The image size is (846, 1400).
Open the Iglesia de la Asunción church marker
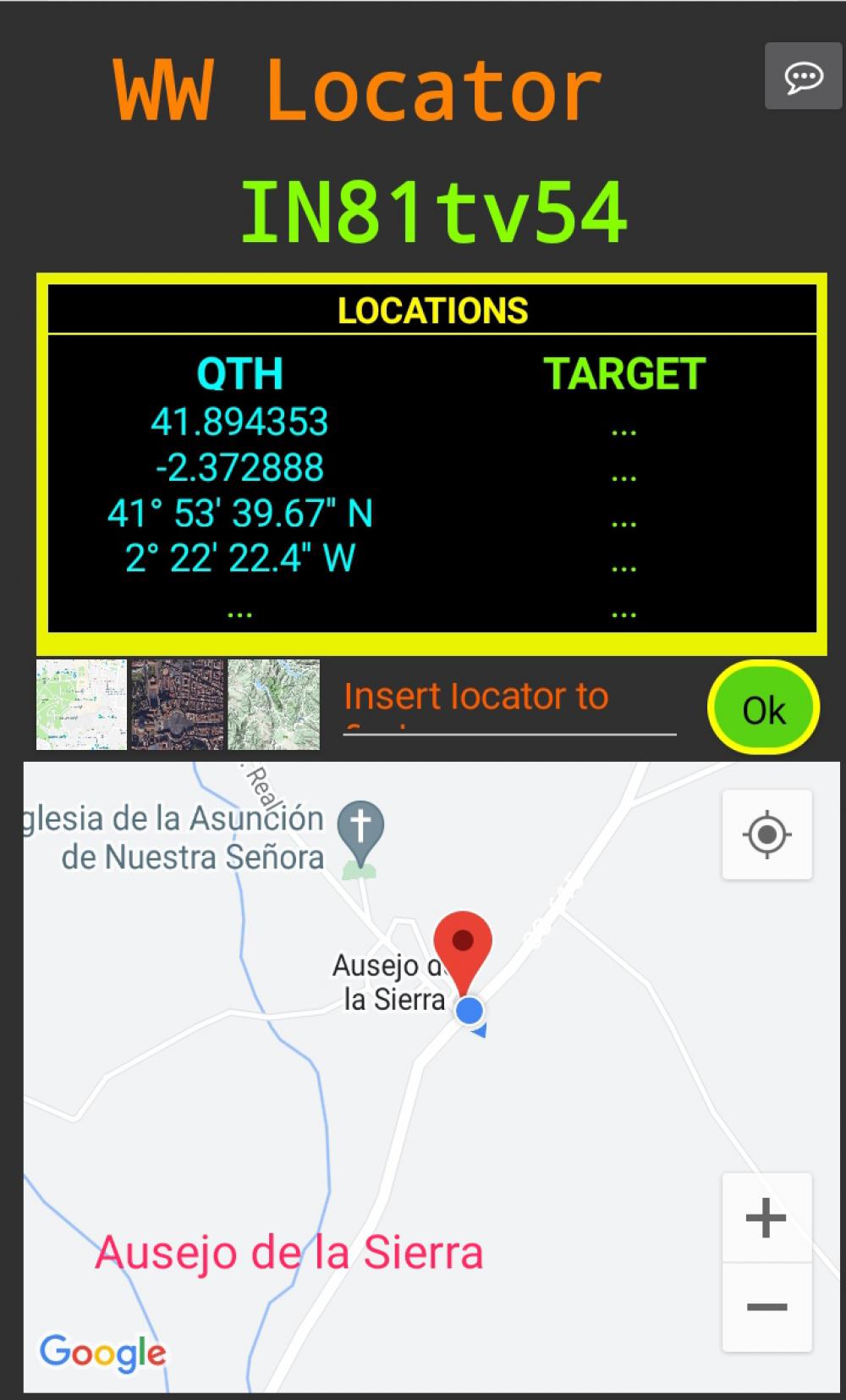pyautogui.click(x=360, y=828)
